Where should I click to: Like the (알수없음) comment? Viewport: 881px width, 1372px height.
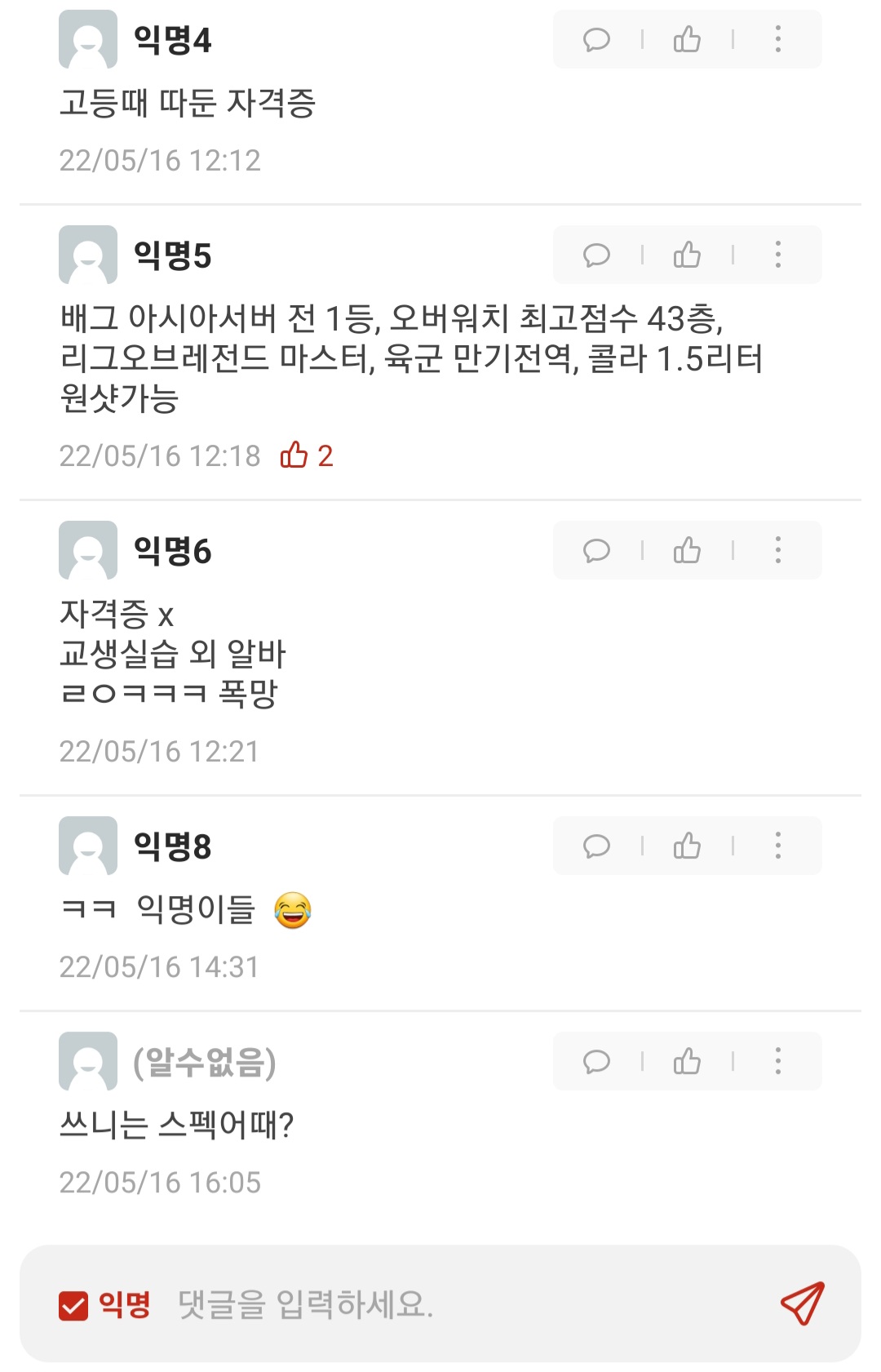(x=687, y=1061)
